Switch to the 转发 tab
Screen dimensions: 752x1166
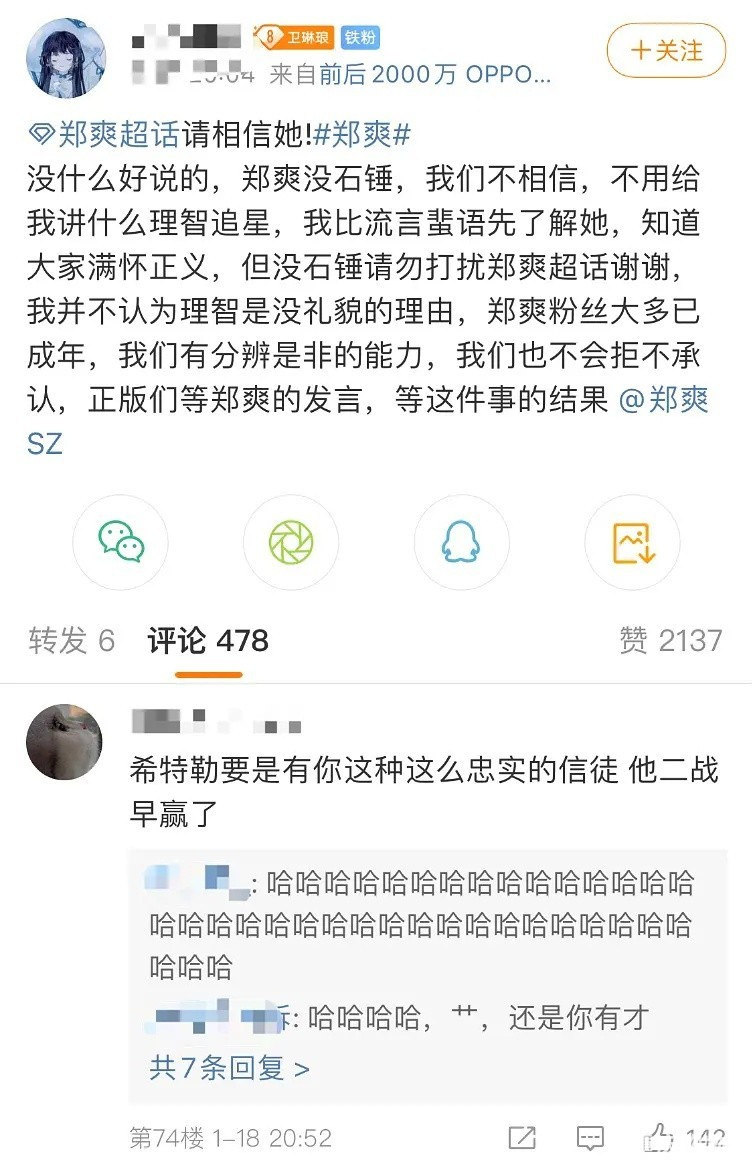[72, 641]
